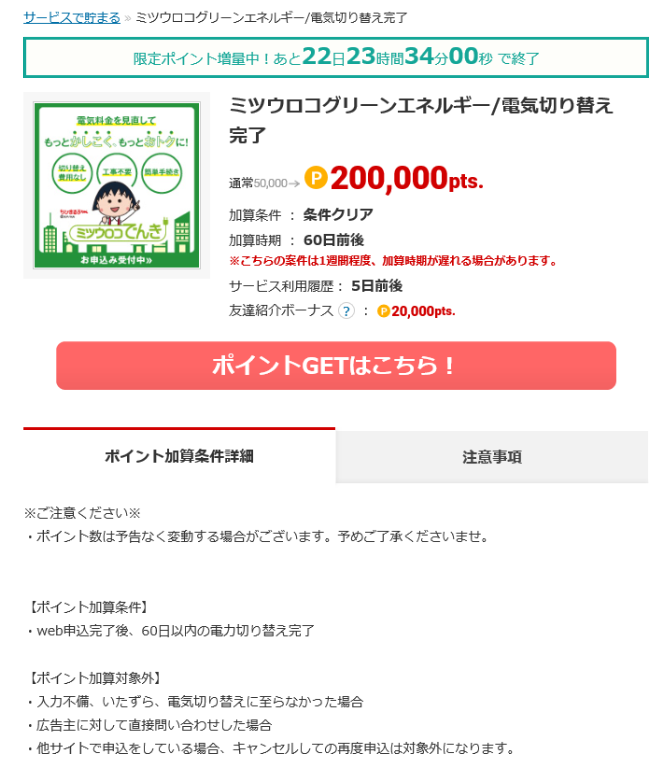Open the サービスで貯まる breadcrumb link
The width and height of the screenshot is (654, 772).
tap(71, 18)
